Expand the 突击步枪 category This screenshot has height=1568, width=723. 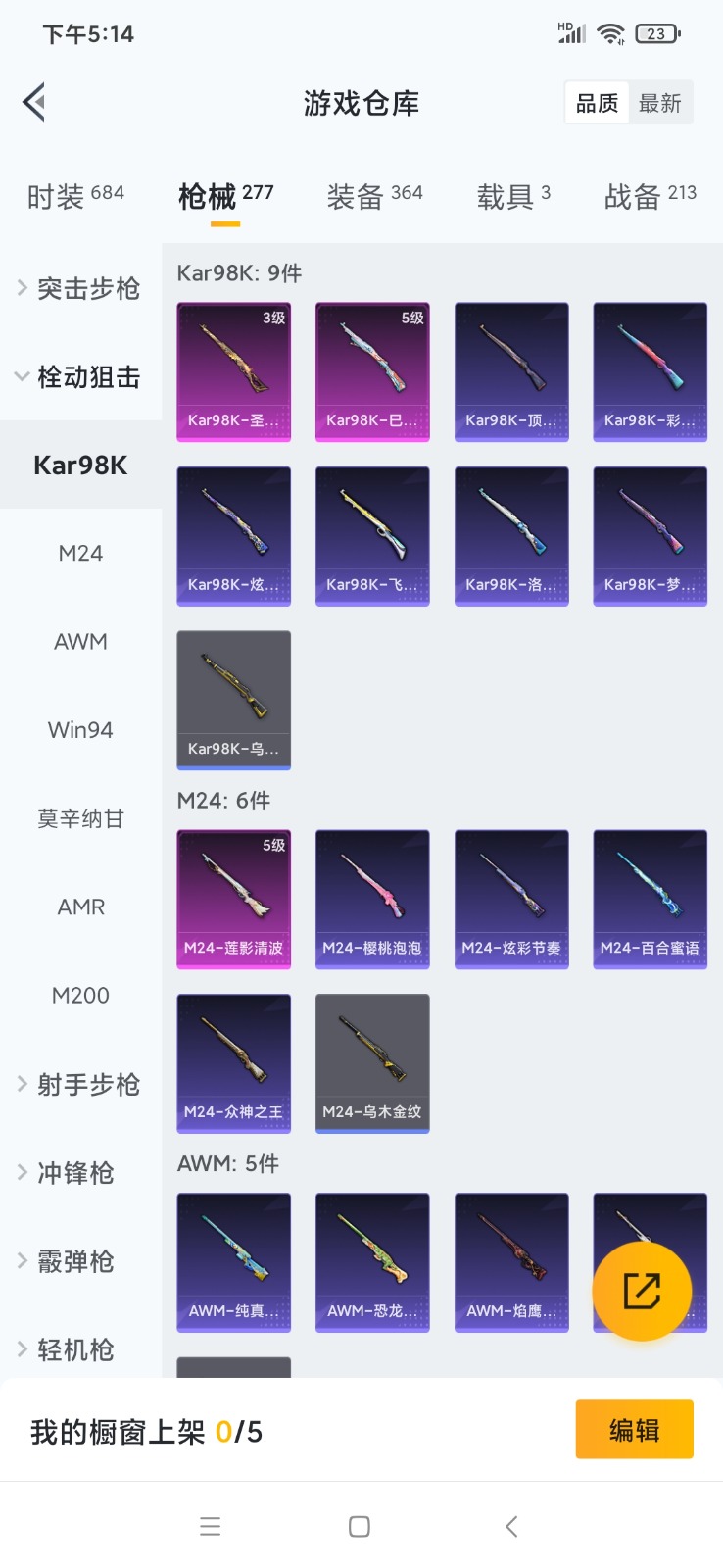point(80,288)
